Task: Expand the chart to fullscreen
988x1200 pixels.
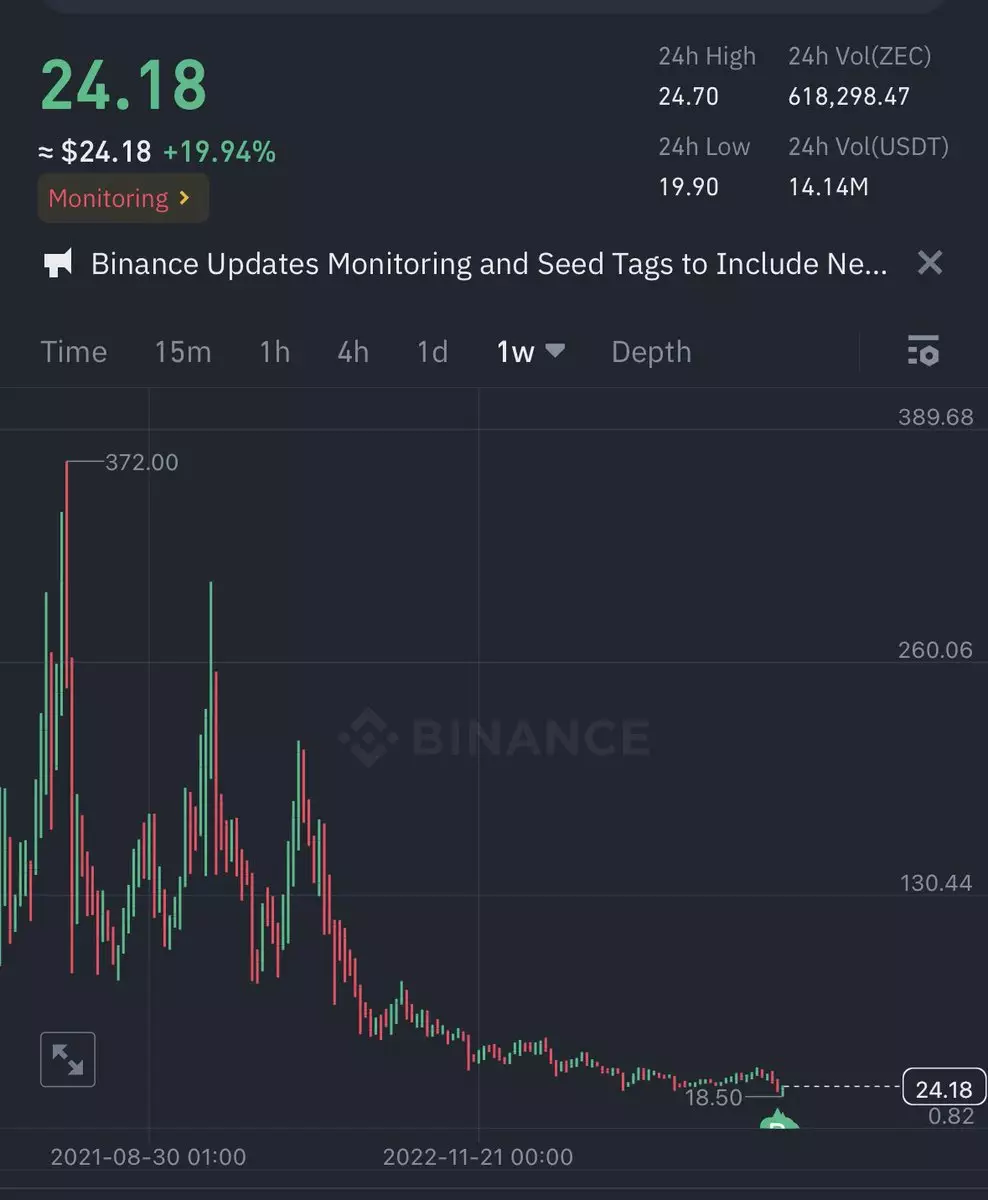Action: point(68,1059)
